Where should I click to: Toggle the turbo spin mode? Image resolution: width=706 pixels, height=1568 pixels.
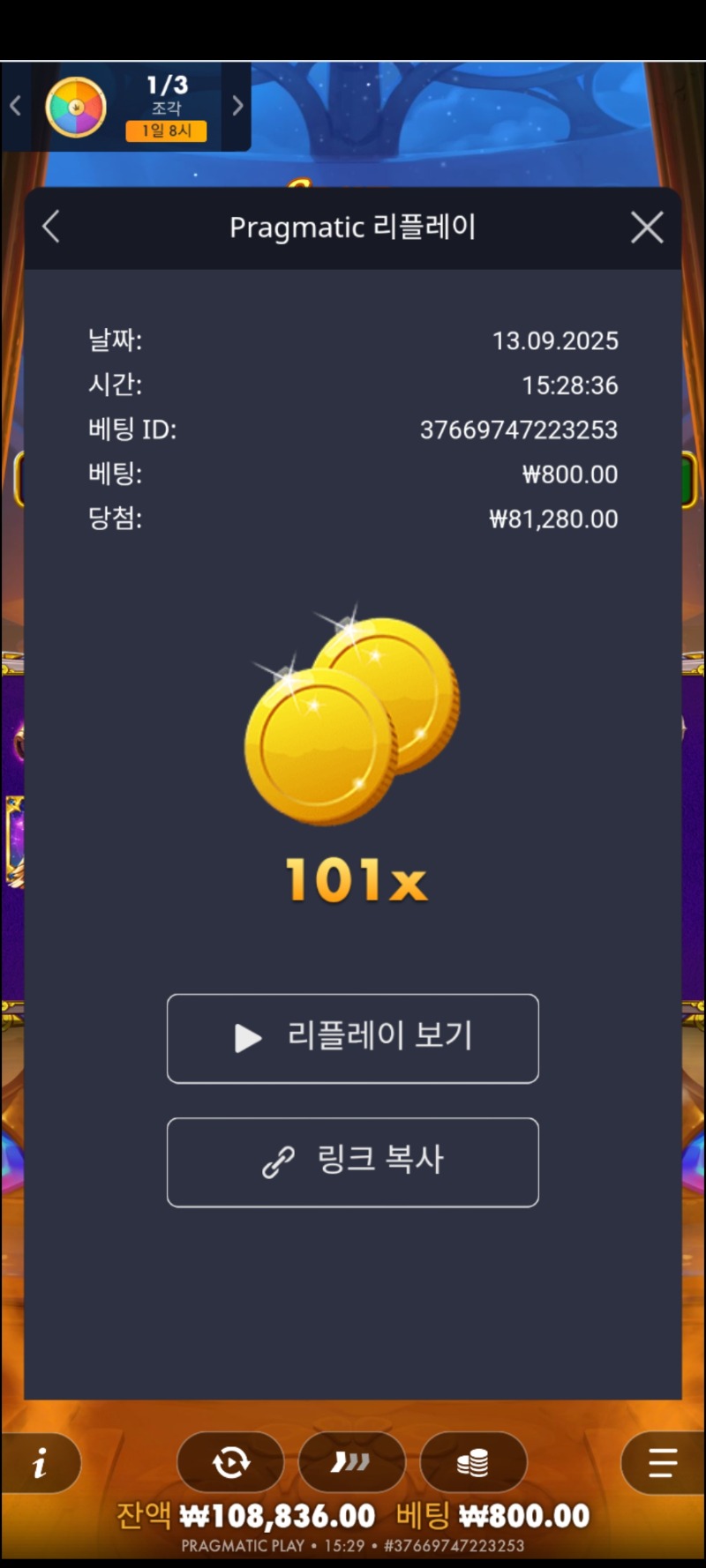(351, 1463)
